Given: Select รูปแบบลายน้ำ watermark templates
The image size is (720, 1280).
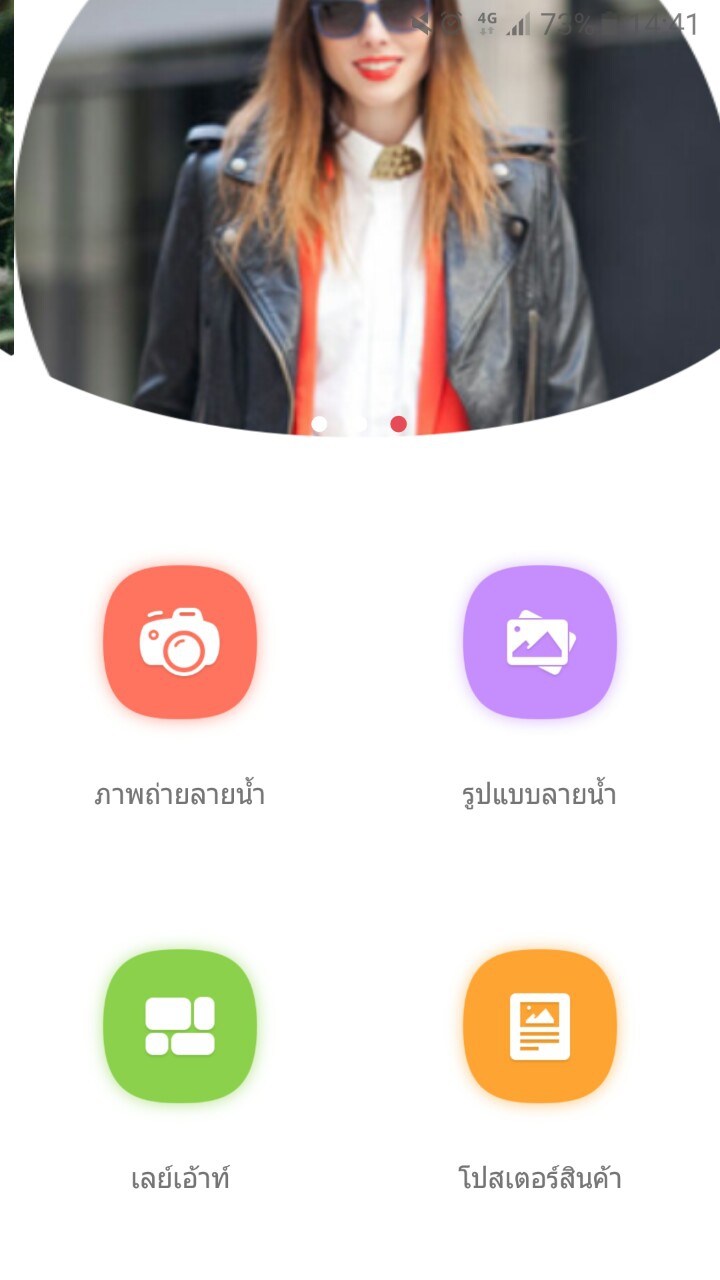Looking at the screenshot, I should [540, 642].
